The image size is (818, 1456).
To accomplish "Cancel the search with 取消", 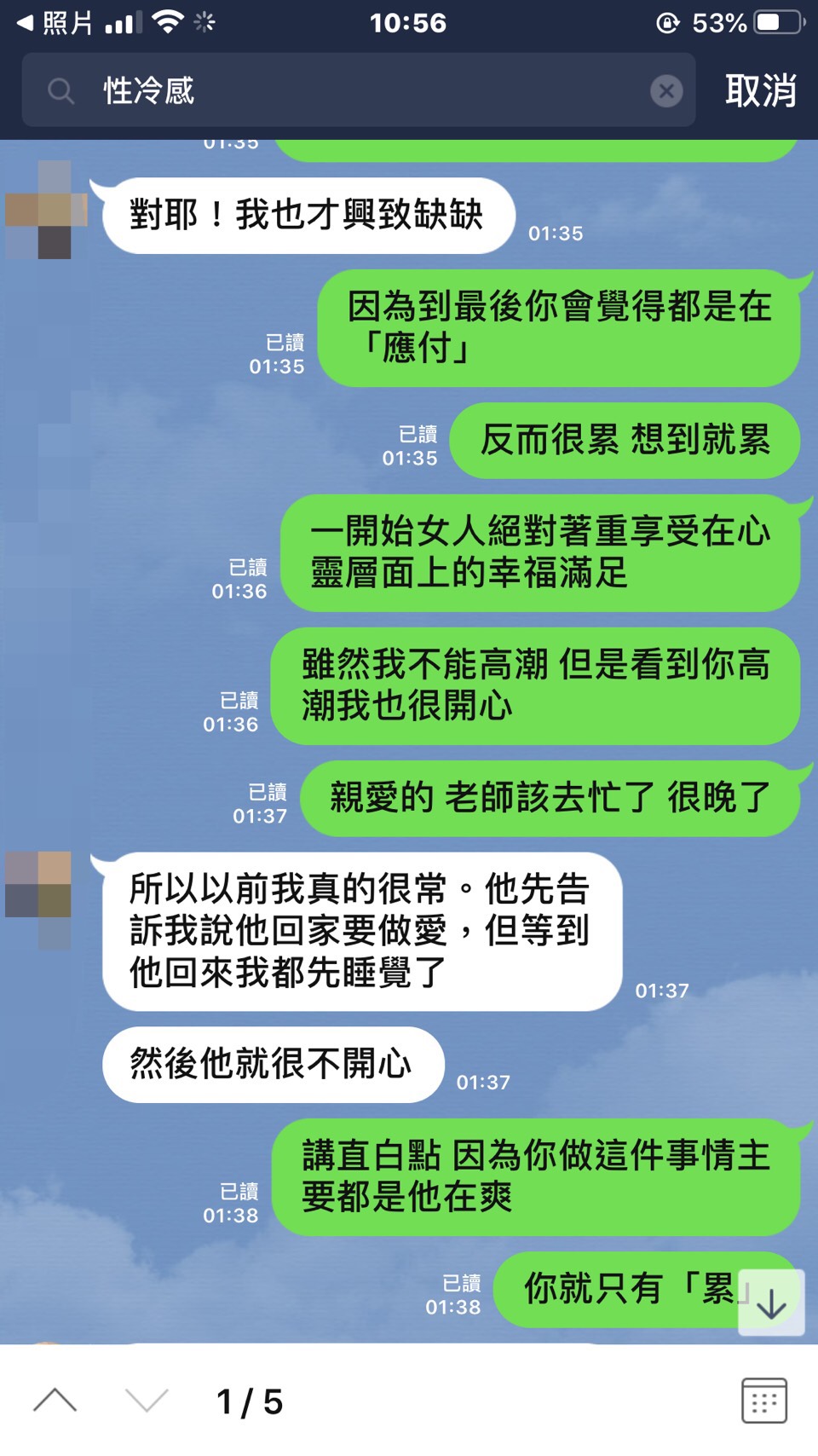I will (x=760, y=90).
